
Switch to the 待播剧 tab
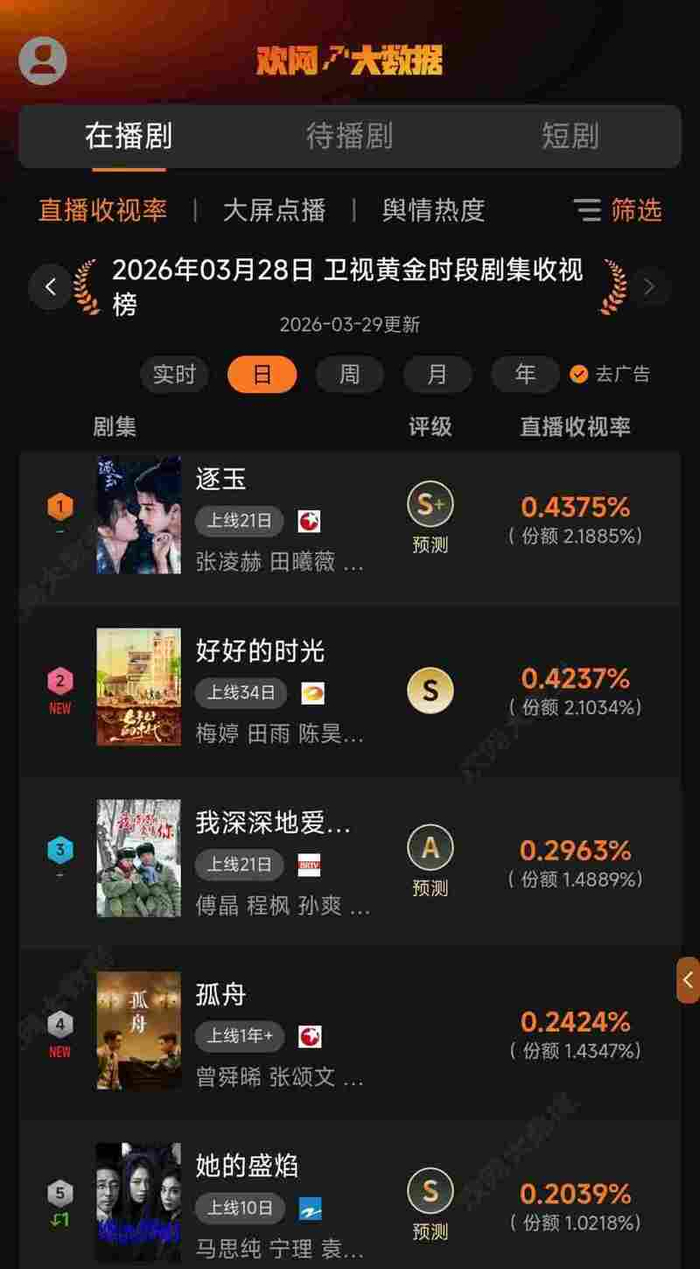349,136
